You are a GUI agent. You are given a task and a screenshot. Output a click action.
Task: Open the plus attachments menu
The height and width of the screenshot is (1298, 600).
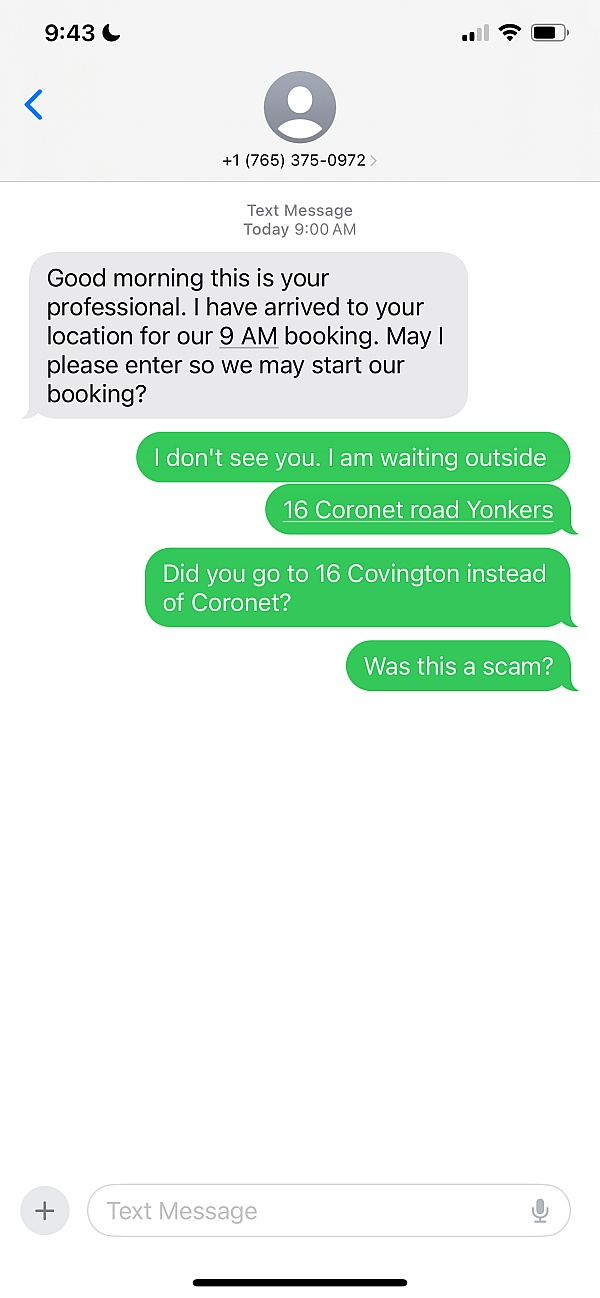44,1211
